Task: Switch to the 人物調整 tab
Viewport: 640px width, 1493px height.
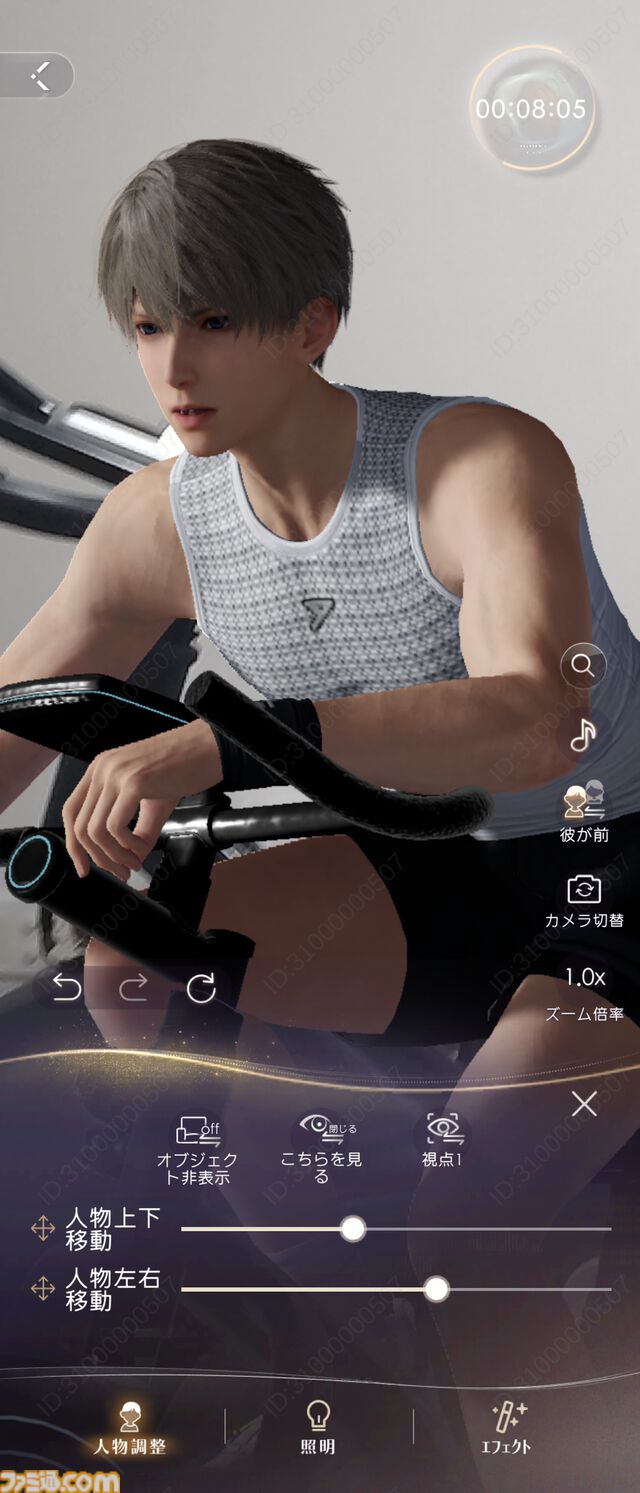Action: tap(130, 1428)
